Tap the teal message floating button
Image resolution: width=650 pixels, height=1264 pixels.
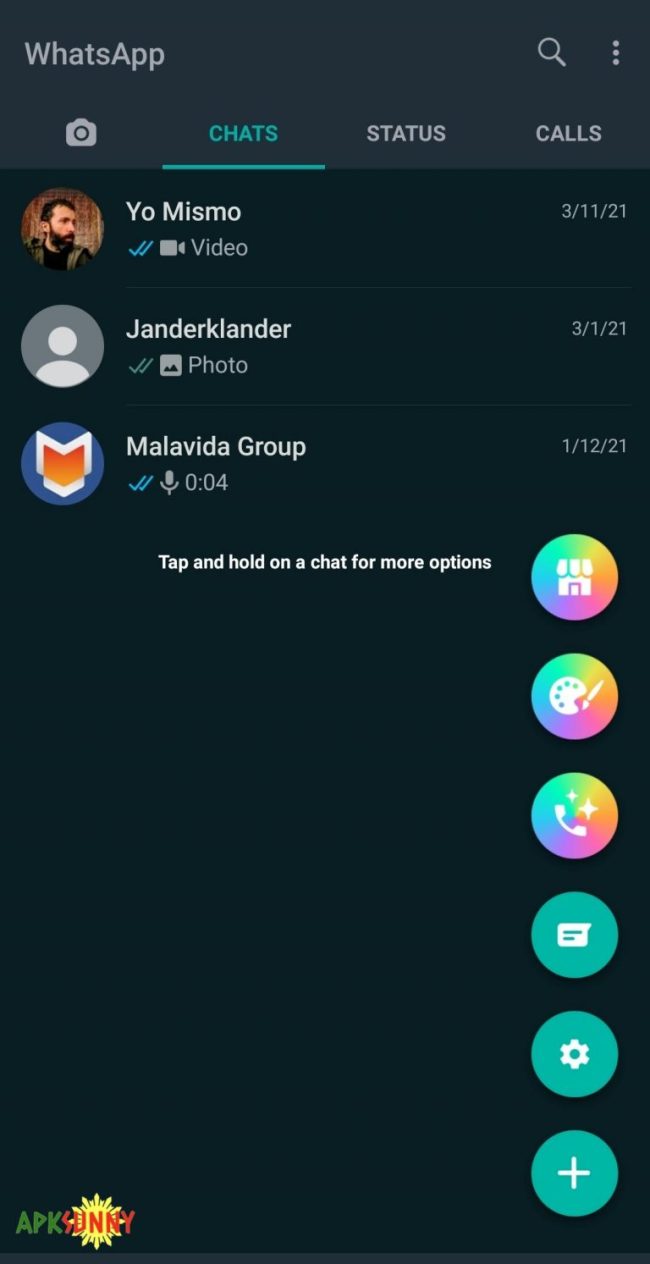click(574, 935)
